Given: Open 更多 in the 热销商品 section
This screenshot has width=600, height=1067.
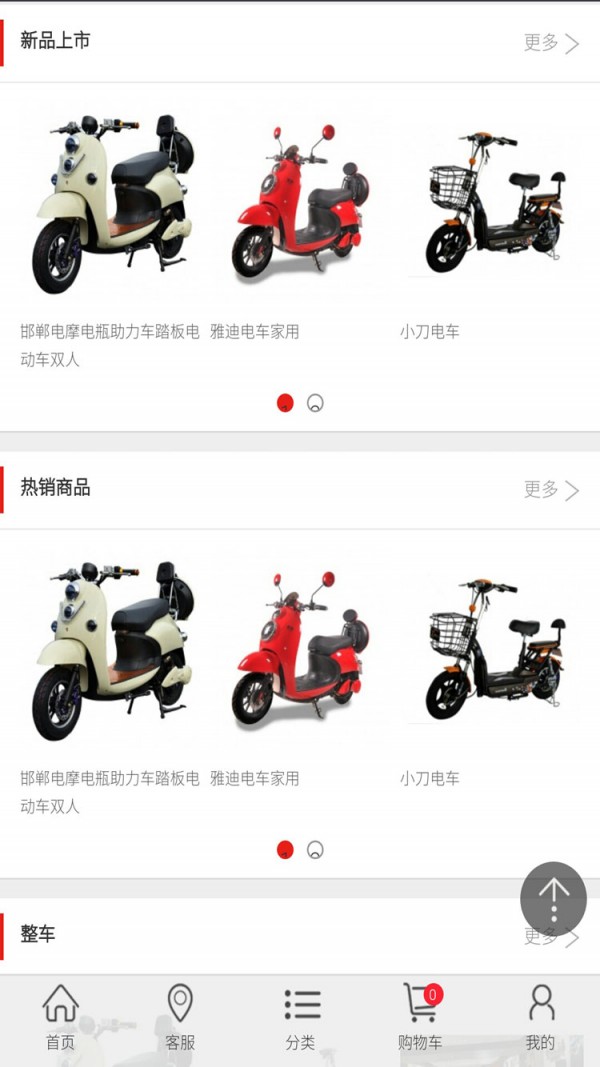Looking at the screenshot, I should [x=551, y=489].
